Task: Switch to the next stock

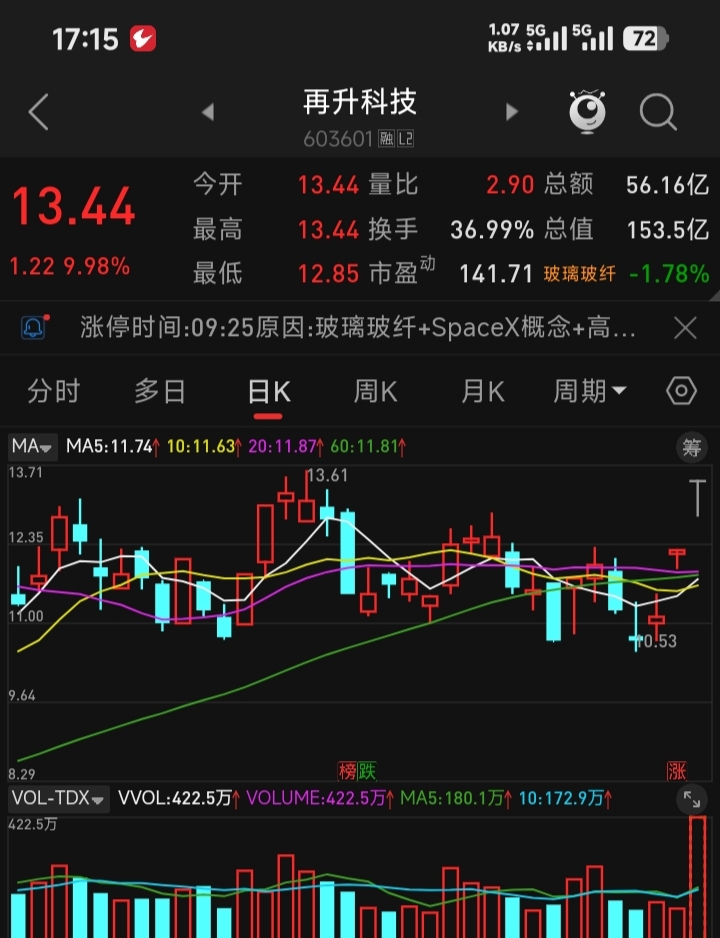Action: click(512, 113)
